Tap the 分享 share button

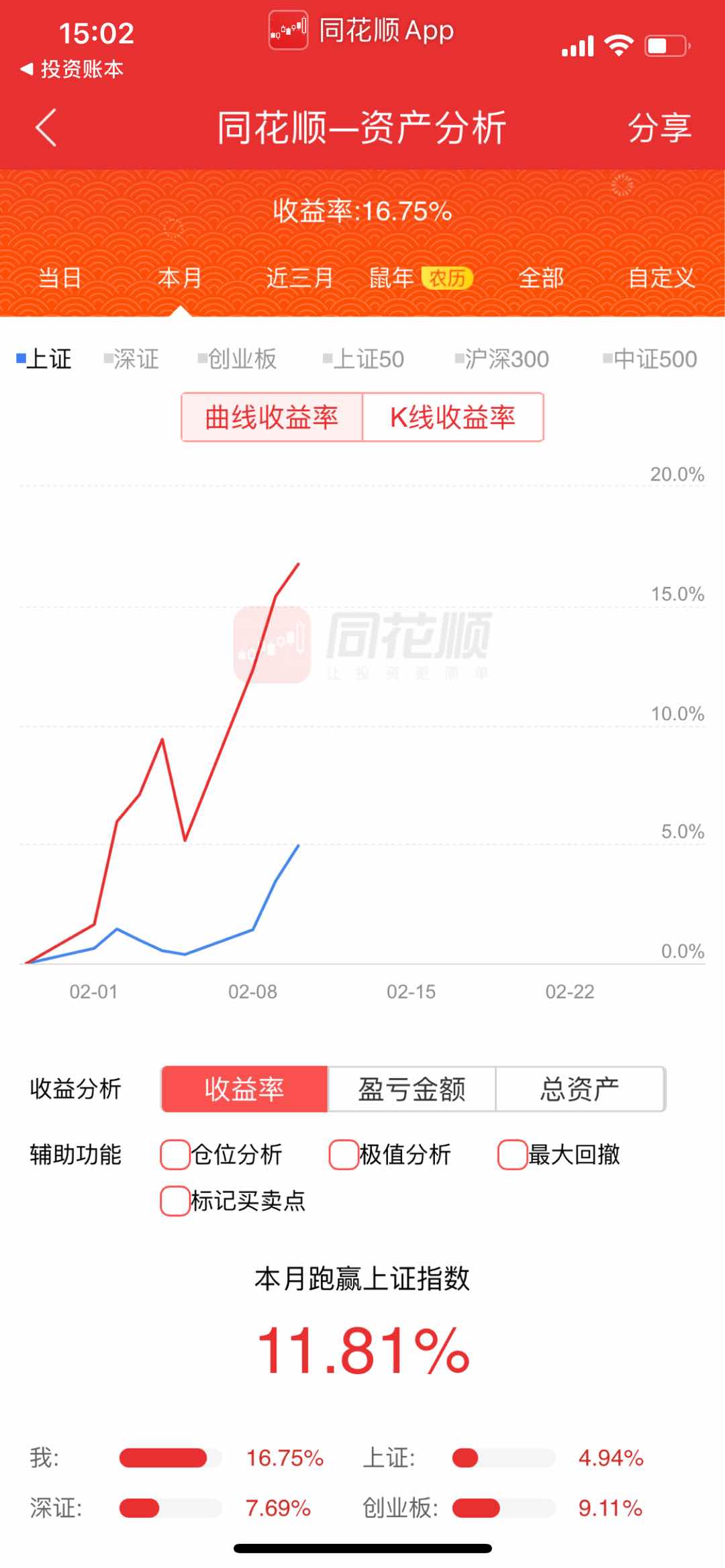point(659,127)
